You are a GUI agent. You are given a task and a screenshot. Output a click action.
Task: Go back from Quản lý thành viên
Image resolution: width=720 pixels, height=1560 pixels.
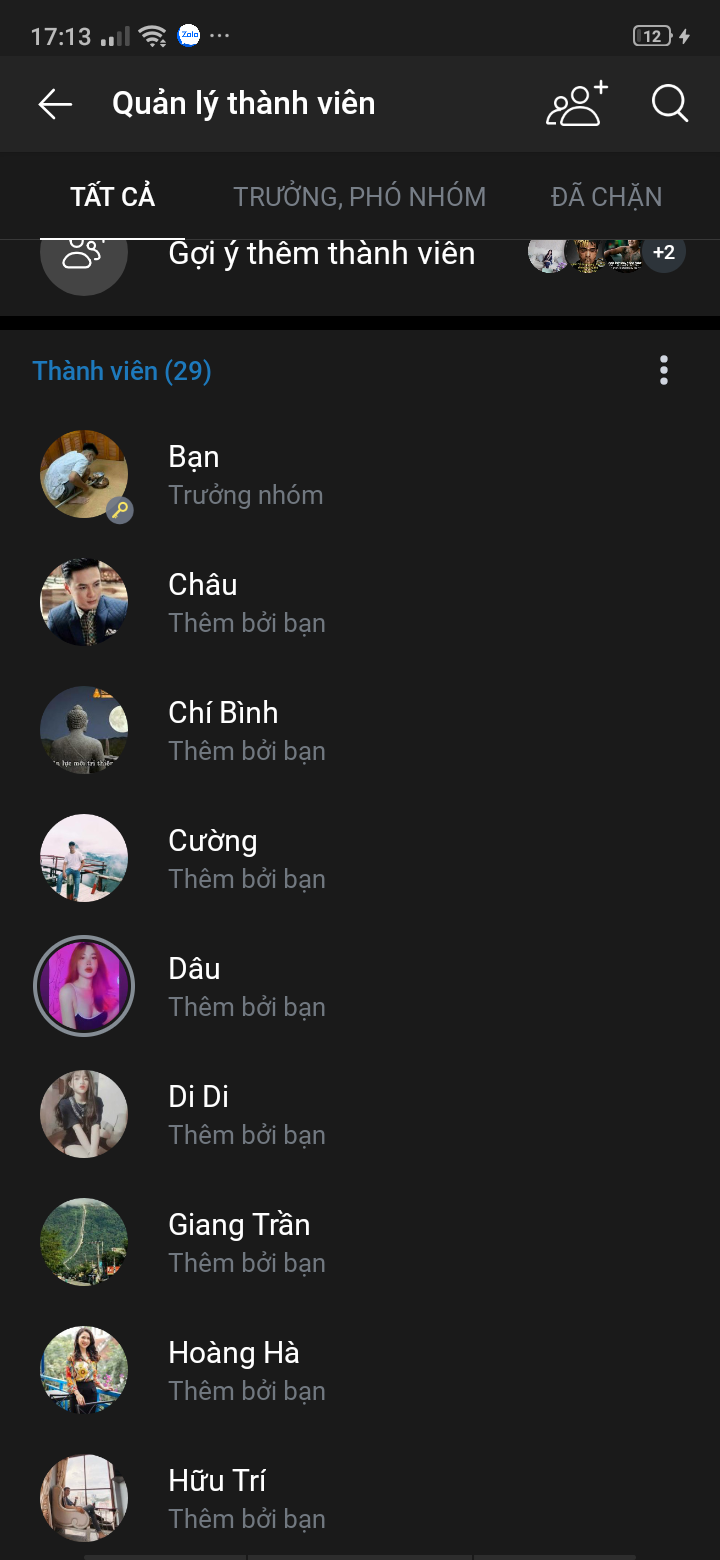[x=55, y=104]
